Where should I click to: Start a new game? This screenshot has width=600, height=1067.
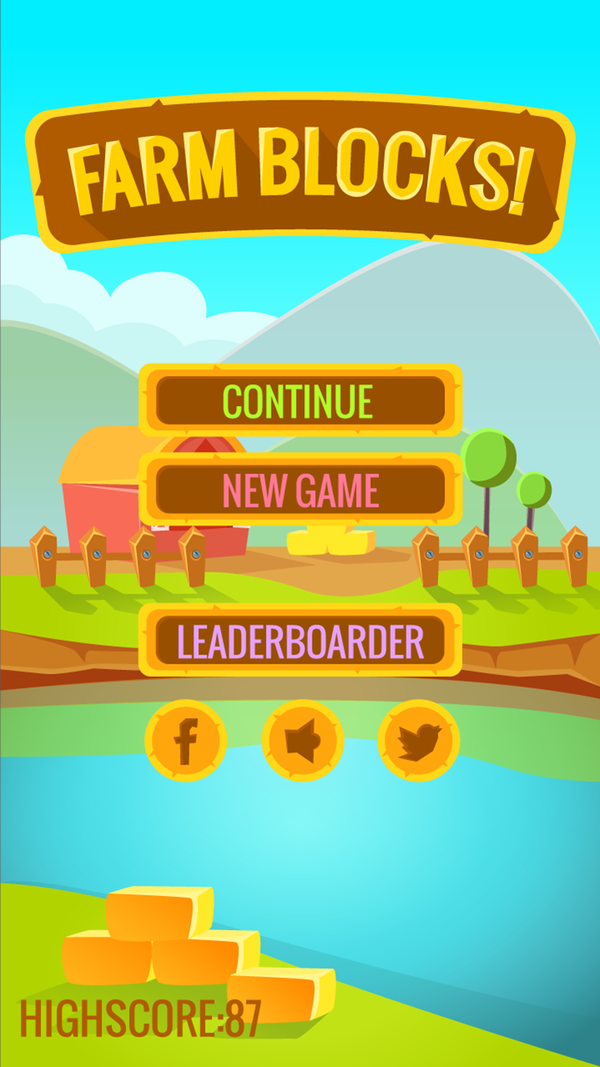tap(300, 490)
